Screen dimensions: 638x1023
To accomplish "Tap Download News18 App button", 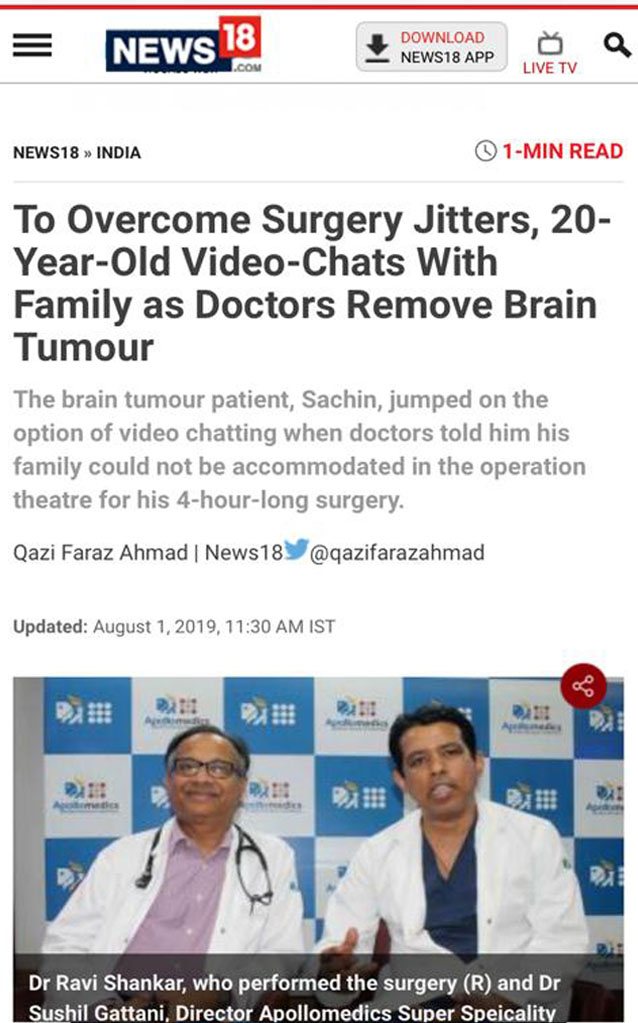I will pyautogui.click(x=431, y=47).
